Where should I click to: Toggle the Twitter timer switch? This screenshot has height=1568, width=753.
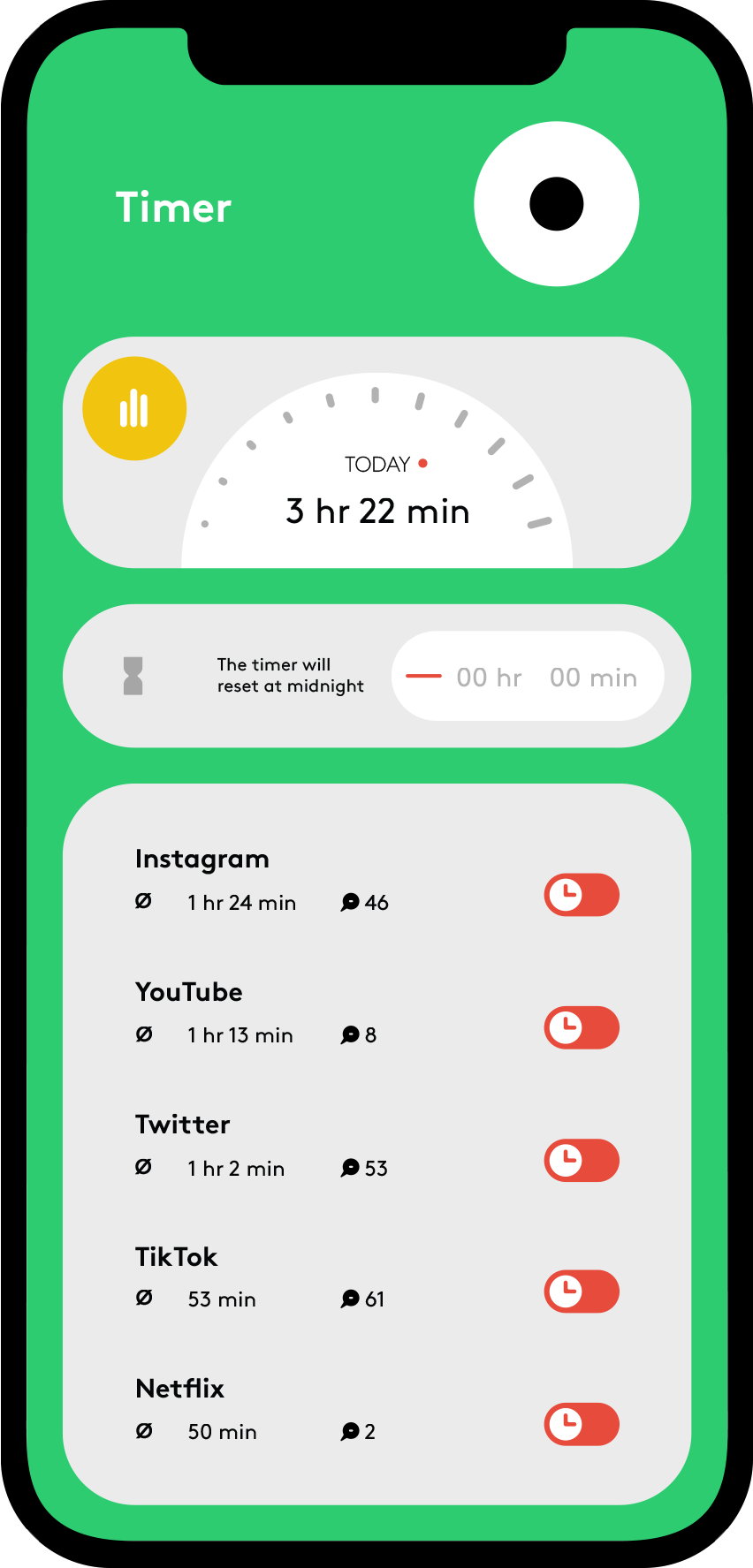click(x=582, y=1160)
